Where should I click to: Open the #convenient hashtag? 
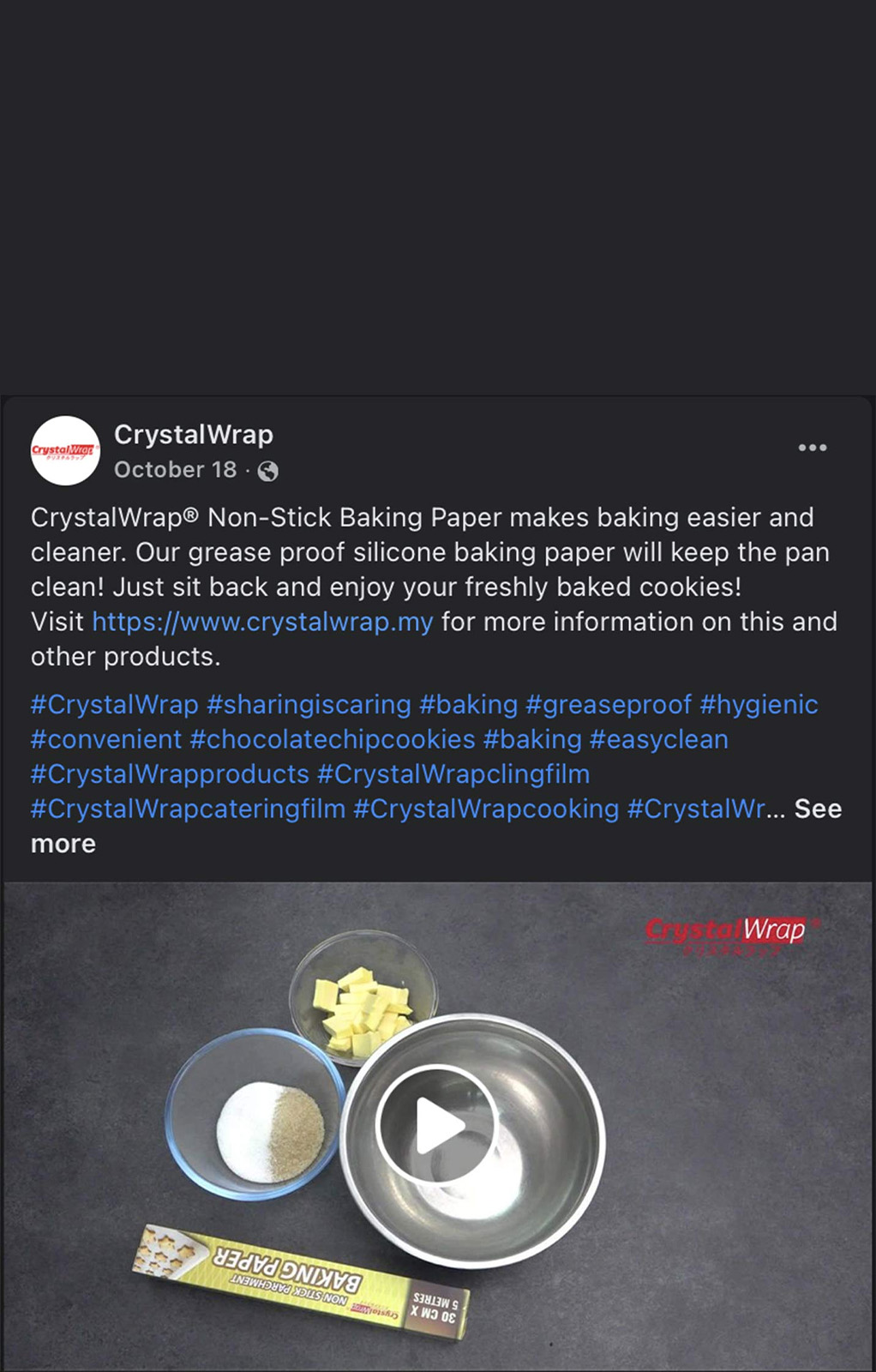(x=106, y=739)
